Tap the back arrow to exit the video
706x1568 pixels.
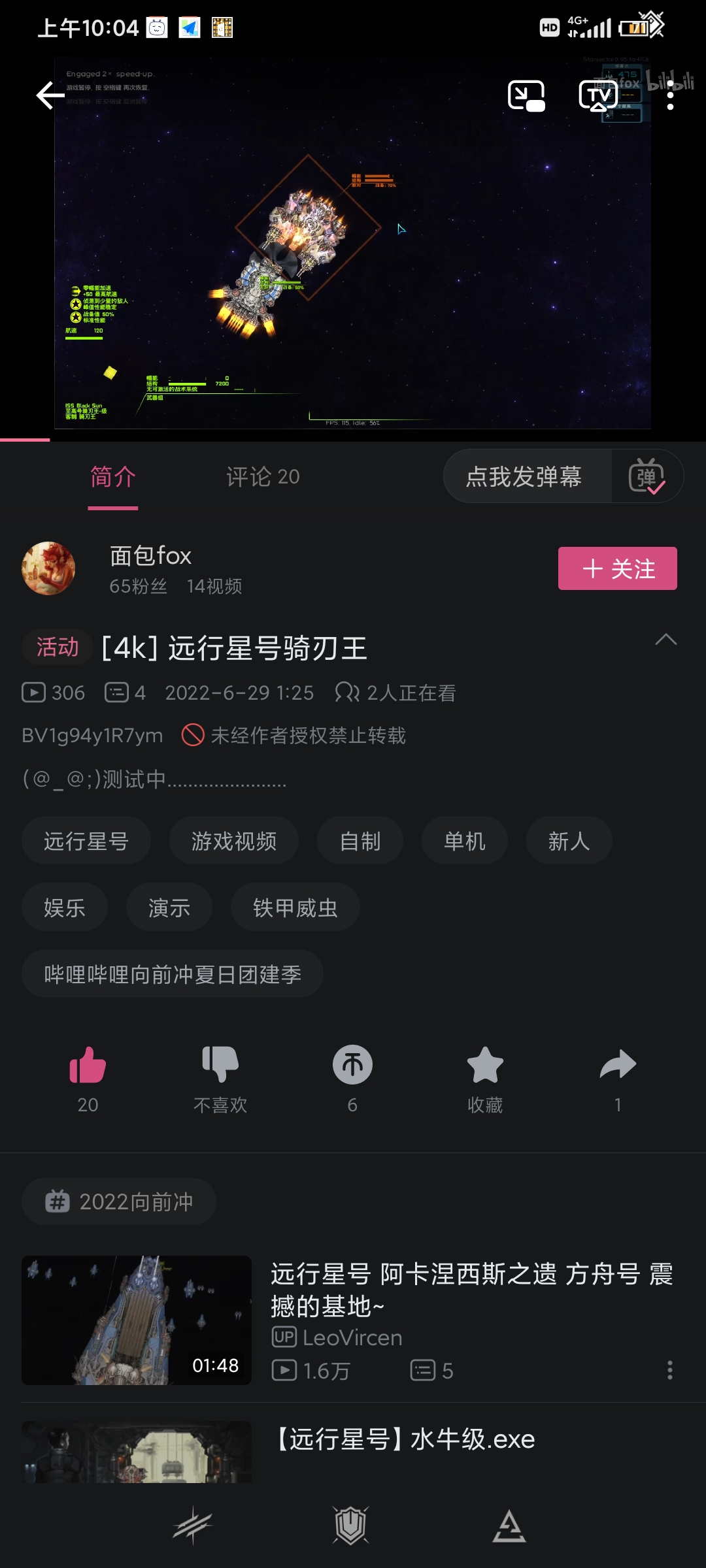[x=48, y=95]
